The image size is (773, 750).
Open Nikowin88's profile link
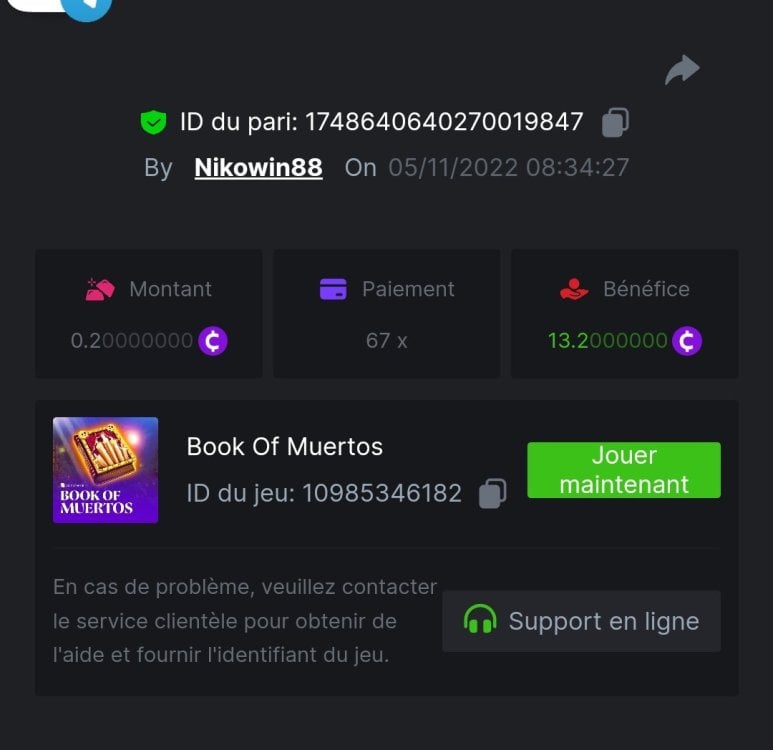(258, 167)
